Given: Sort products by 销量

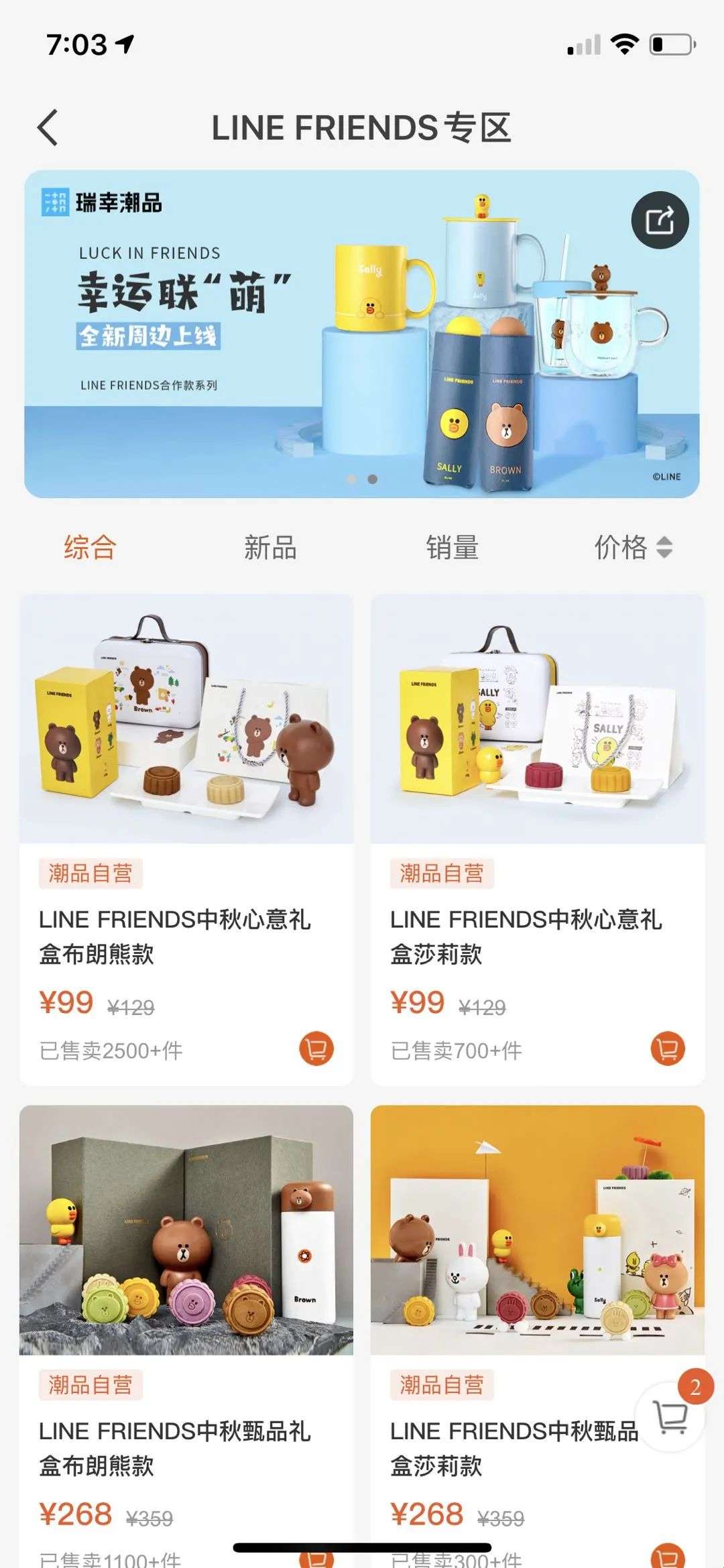Looking at the screenshot, I should click(x=452, y=547).
